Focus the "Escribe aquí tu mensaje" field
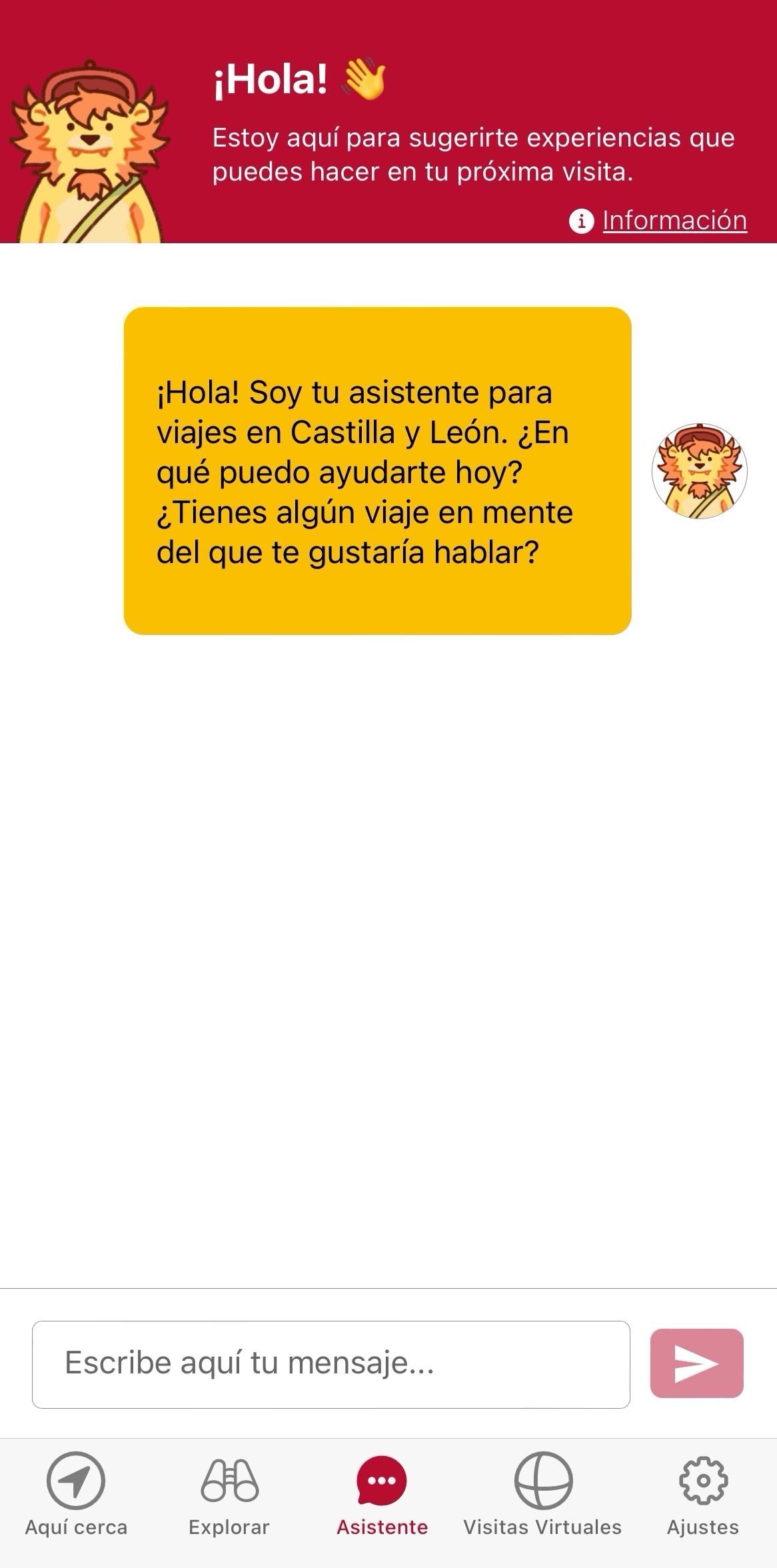Viewport: 777px width, 1568px height. 331,1363
